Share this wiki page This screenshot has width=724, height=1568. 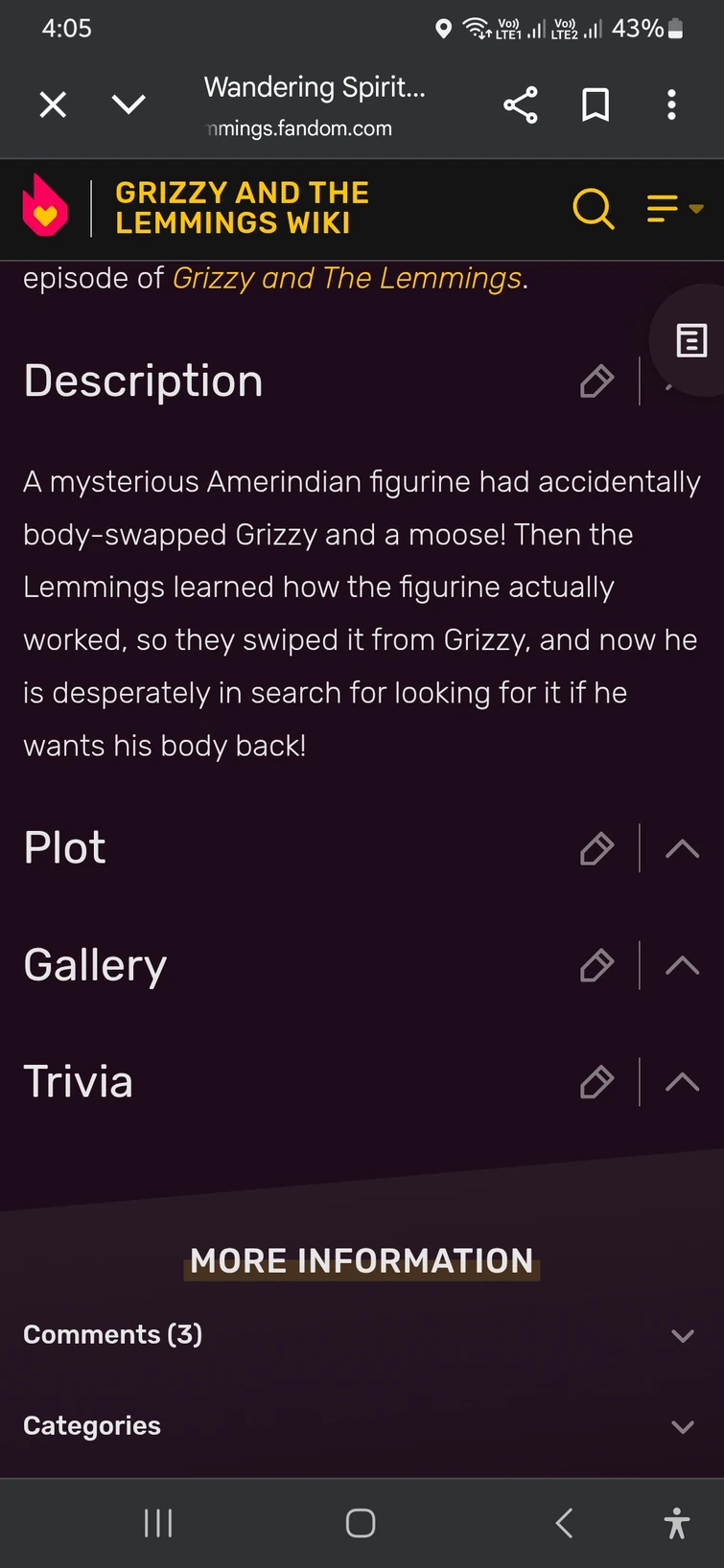pyautogui.click(x=521, y=104)
